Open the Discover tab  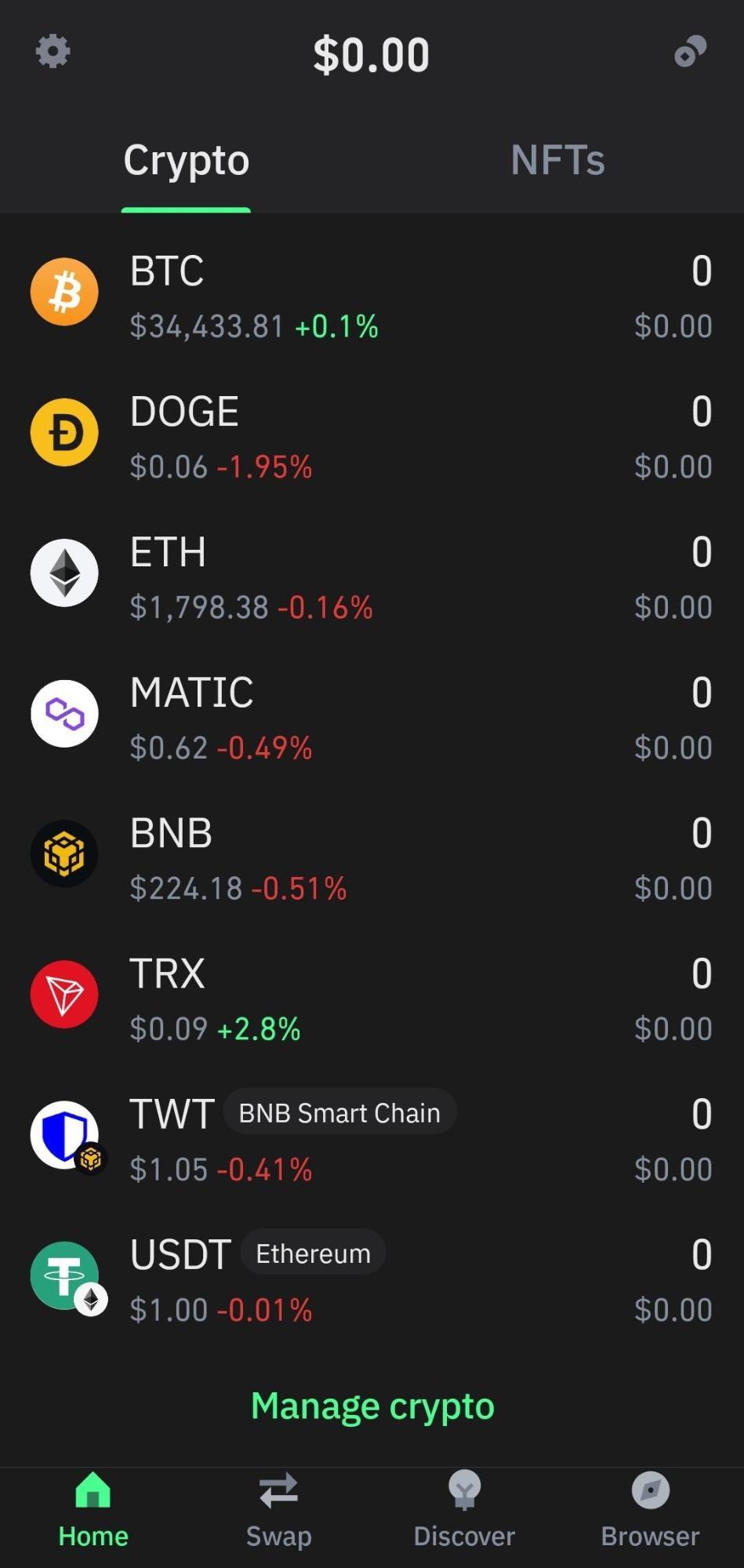point(464,1511)
